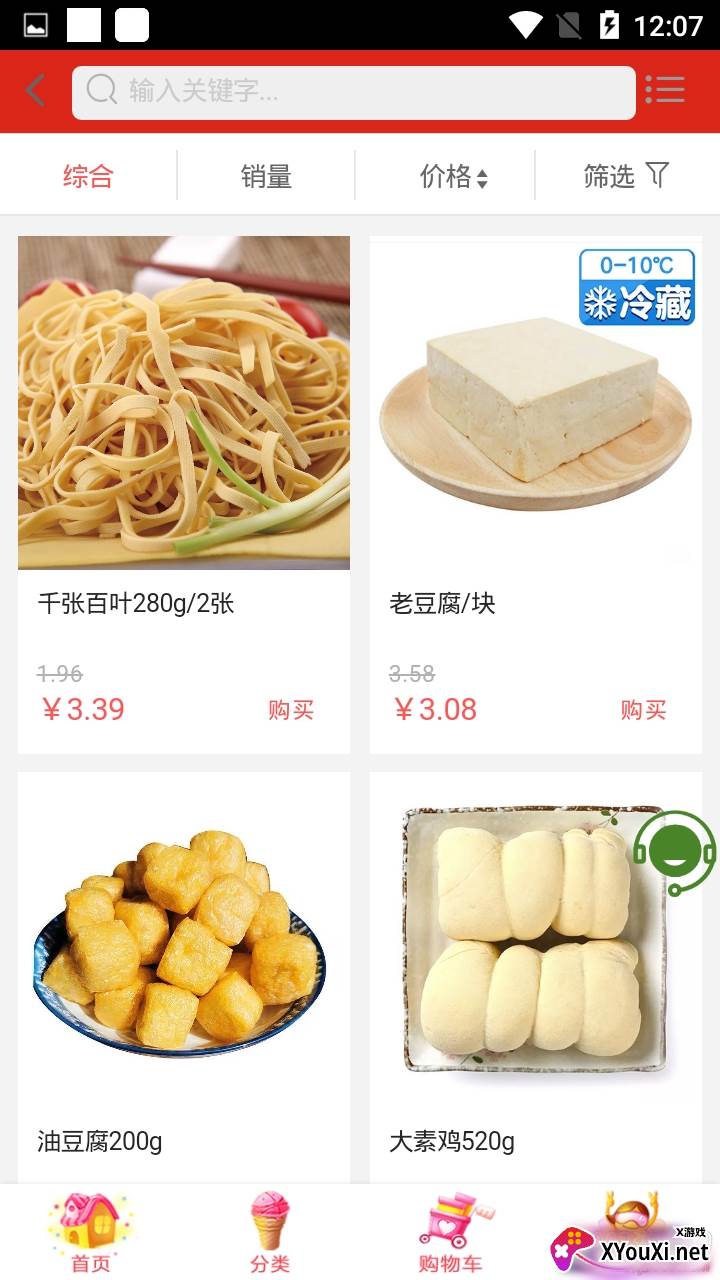Sort products by 销量
The image size is (720, 1280).
[x=266, y=177]
